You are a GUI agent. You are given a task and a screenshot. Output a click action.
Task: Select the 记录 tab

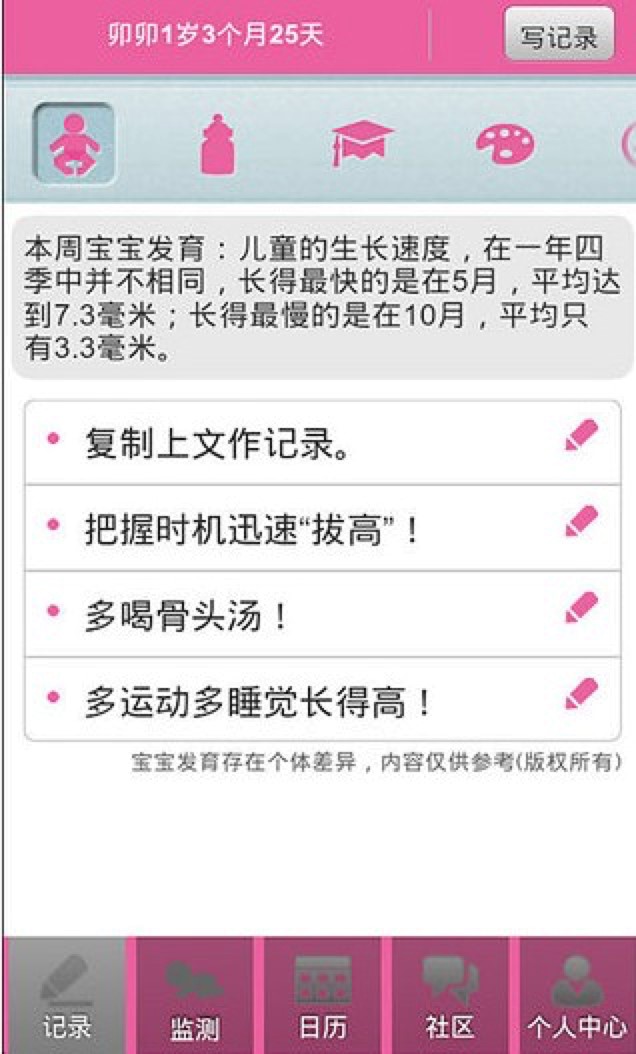66,996
